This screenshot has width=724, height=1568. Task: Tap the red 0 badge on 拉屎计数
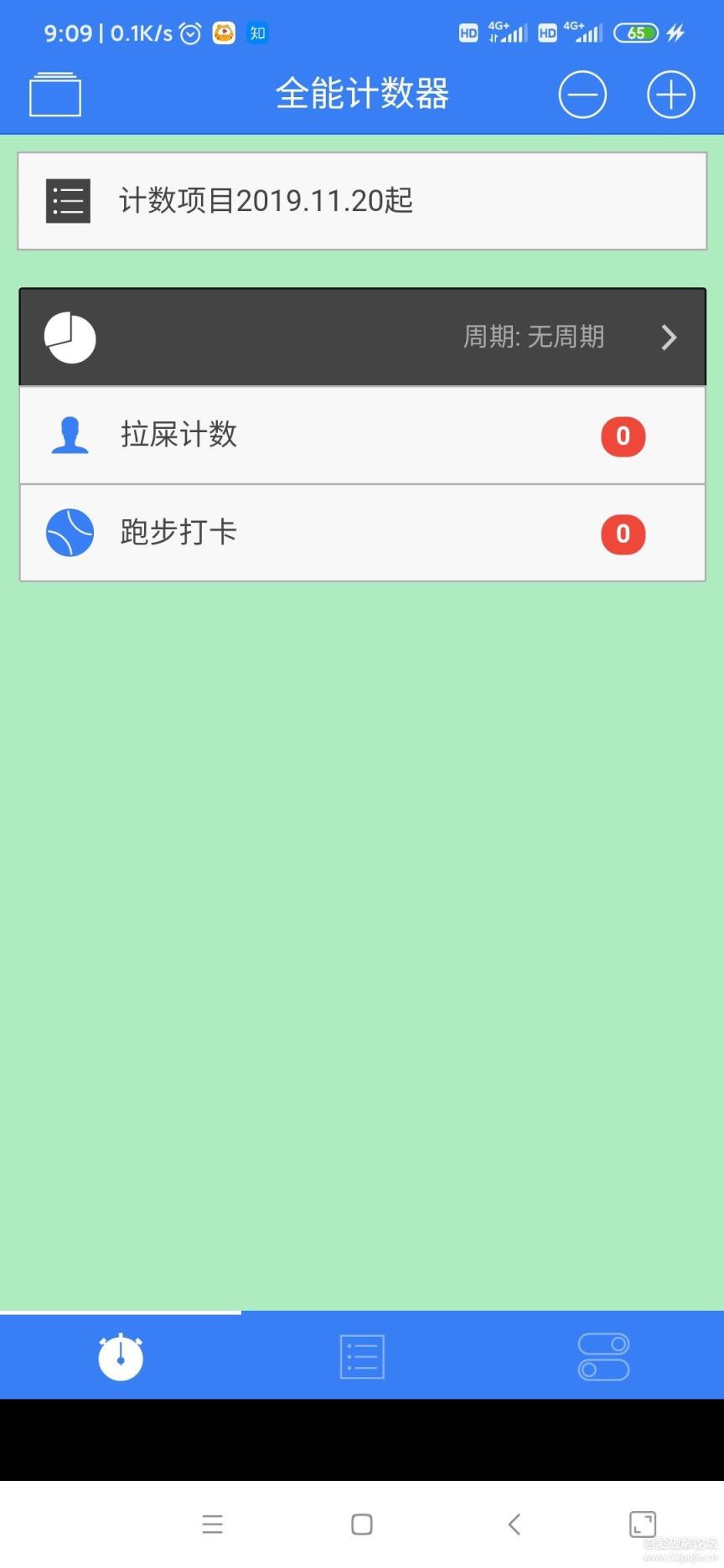coord(623,436)
